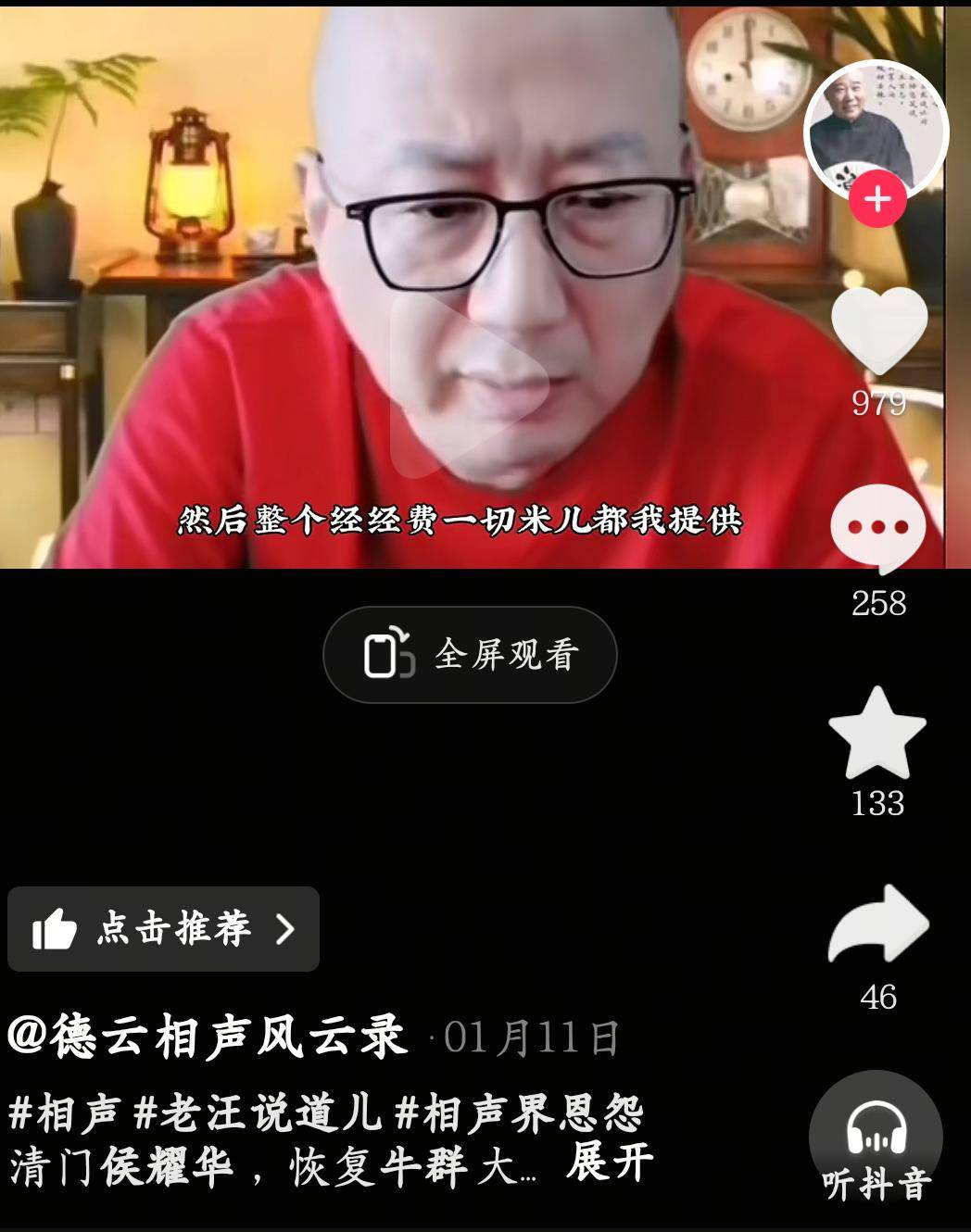Tap 全屏观看 to watch fullscreen
This screenshot has width=971, height=1232.
(x=470, y=655)
